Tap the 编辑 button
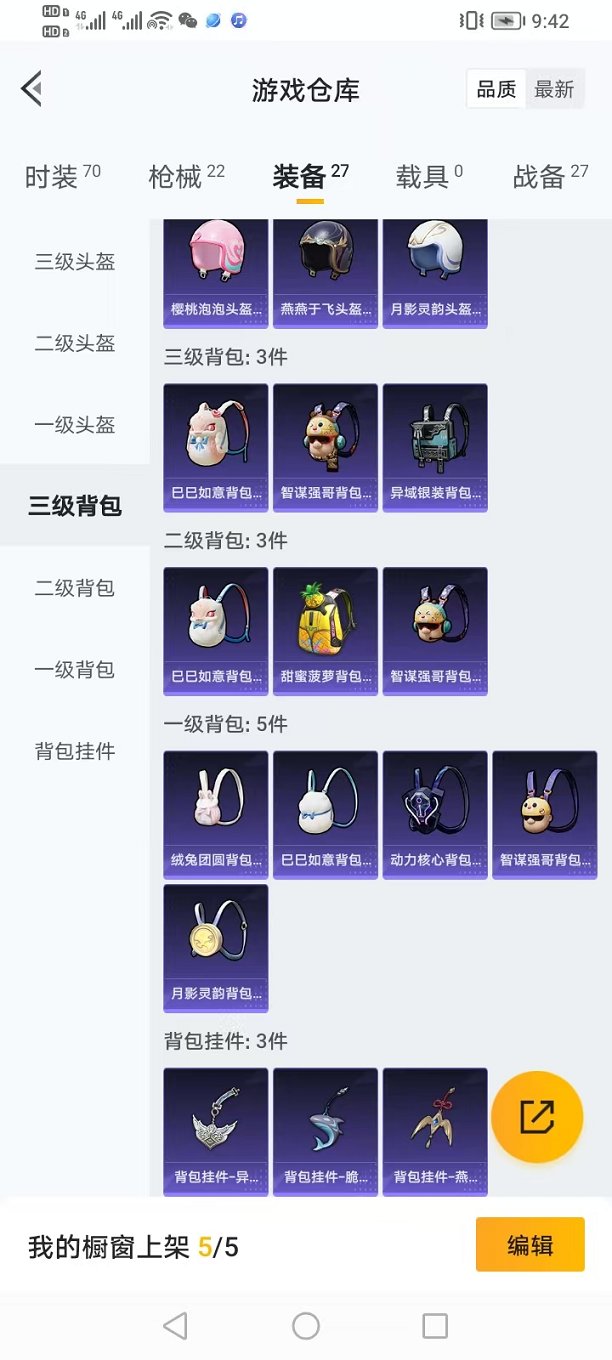Viewport: 612px width, 1360px height. [x=530, y=1245]
